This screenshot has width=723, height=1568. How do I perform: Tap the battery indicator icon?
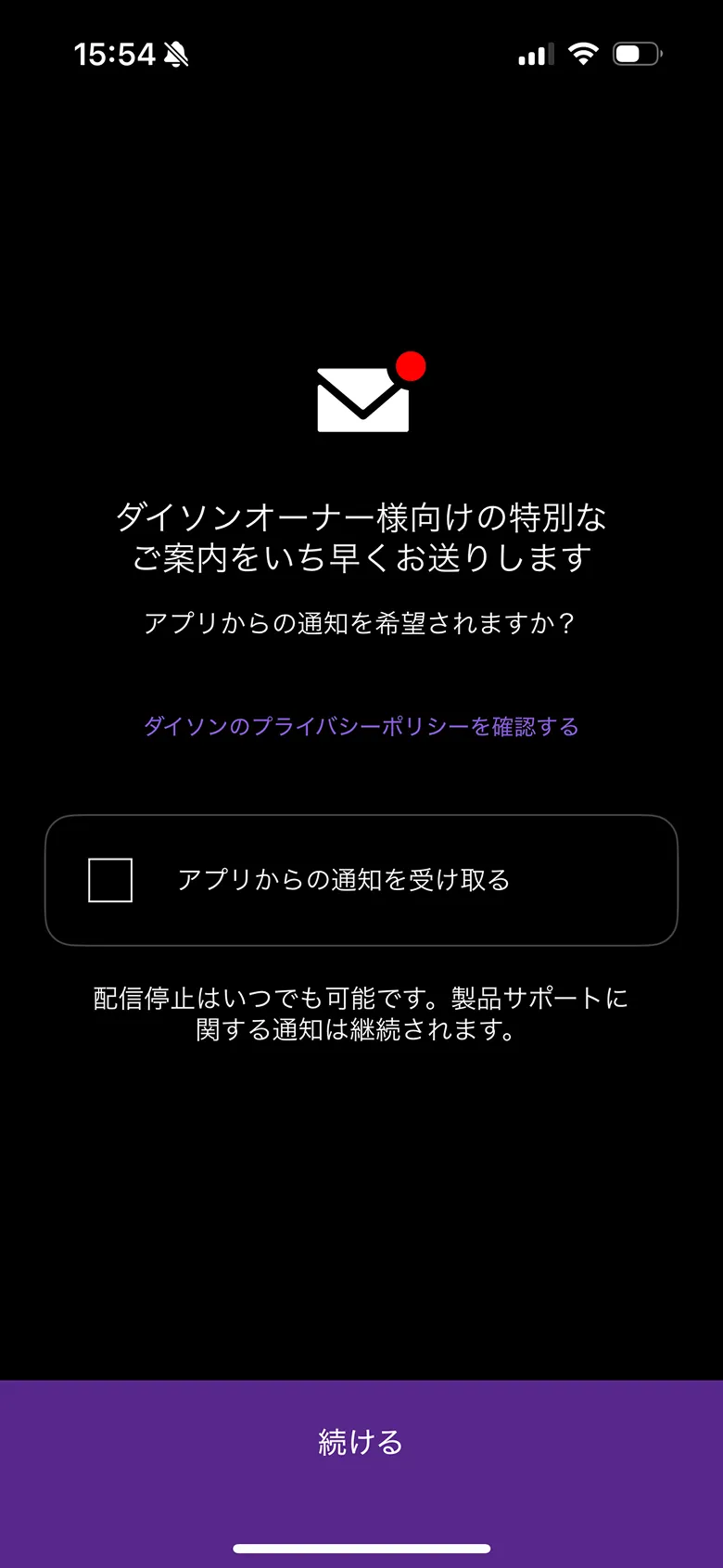(635, 53)
